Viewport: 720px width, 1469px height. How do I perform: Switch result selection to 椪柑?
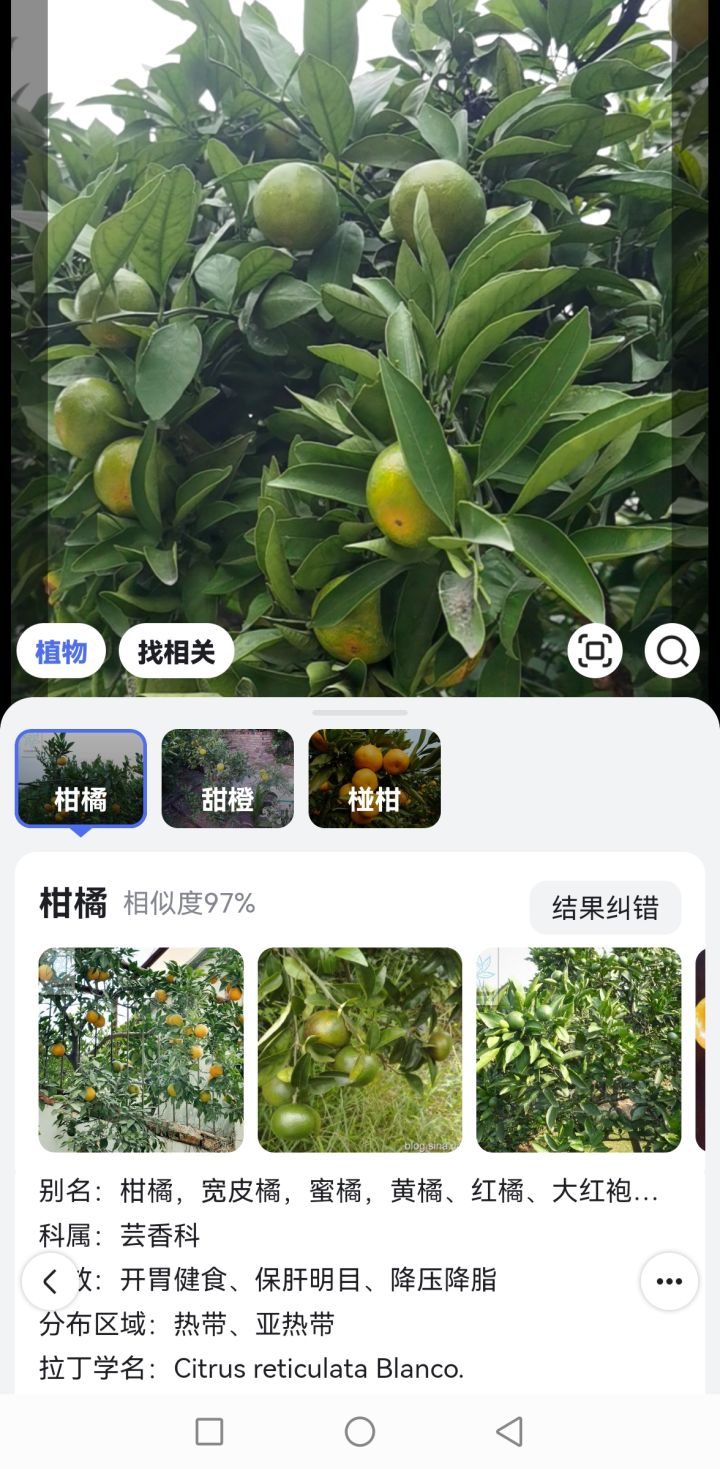click(374, 778)
